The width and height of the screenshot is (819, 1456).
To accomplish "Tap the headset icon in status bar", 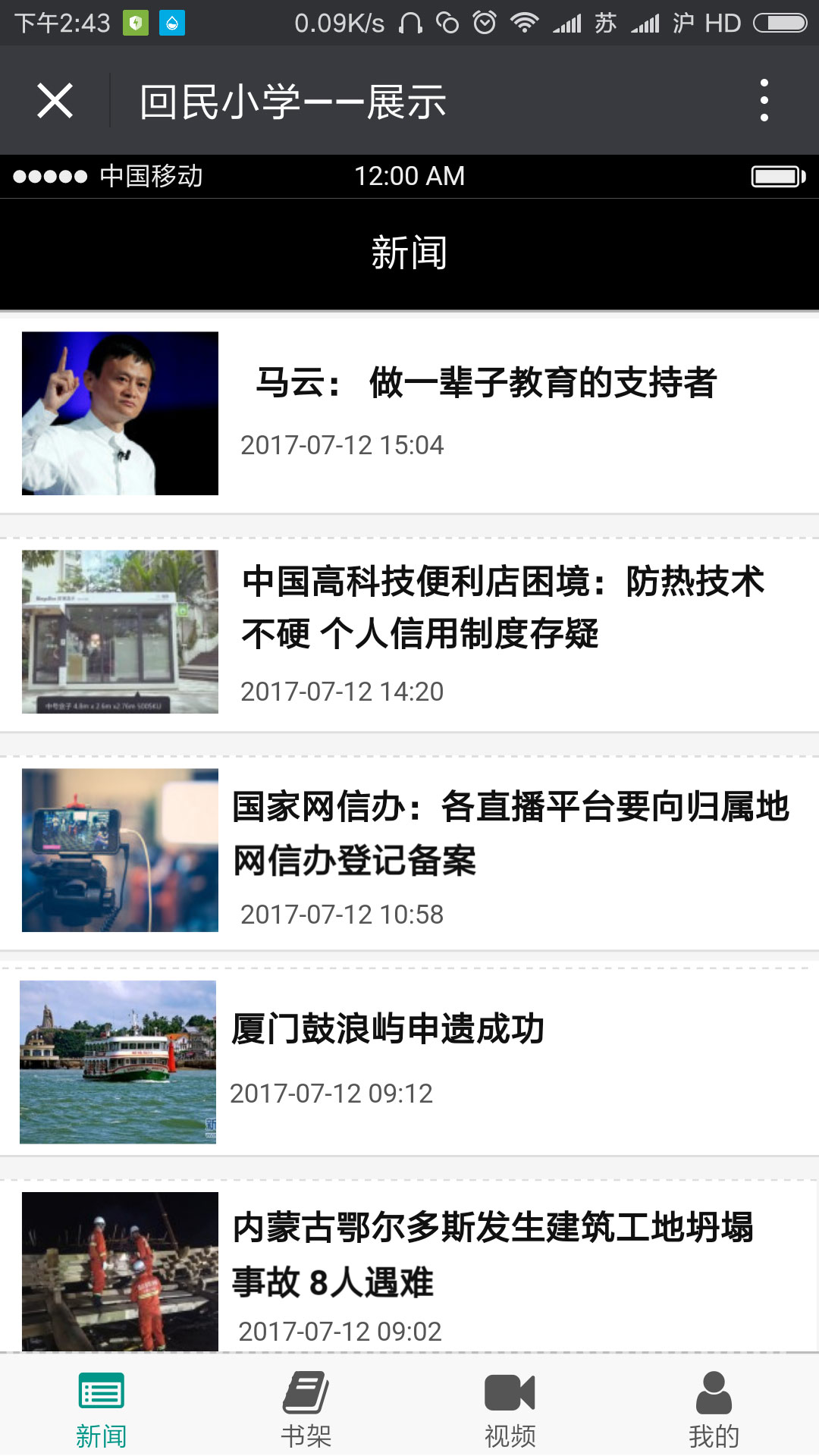I will (x=408, y=23).
